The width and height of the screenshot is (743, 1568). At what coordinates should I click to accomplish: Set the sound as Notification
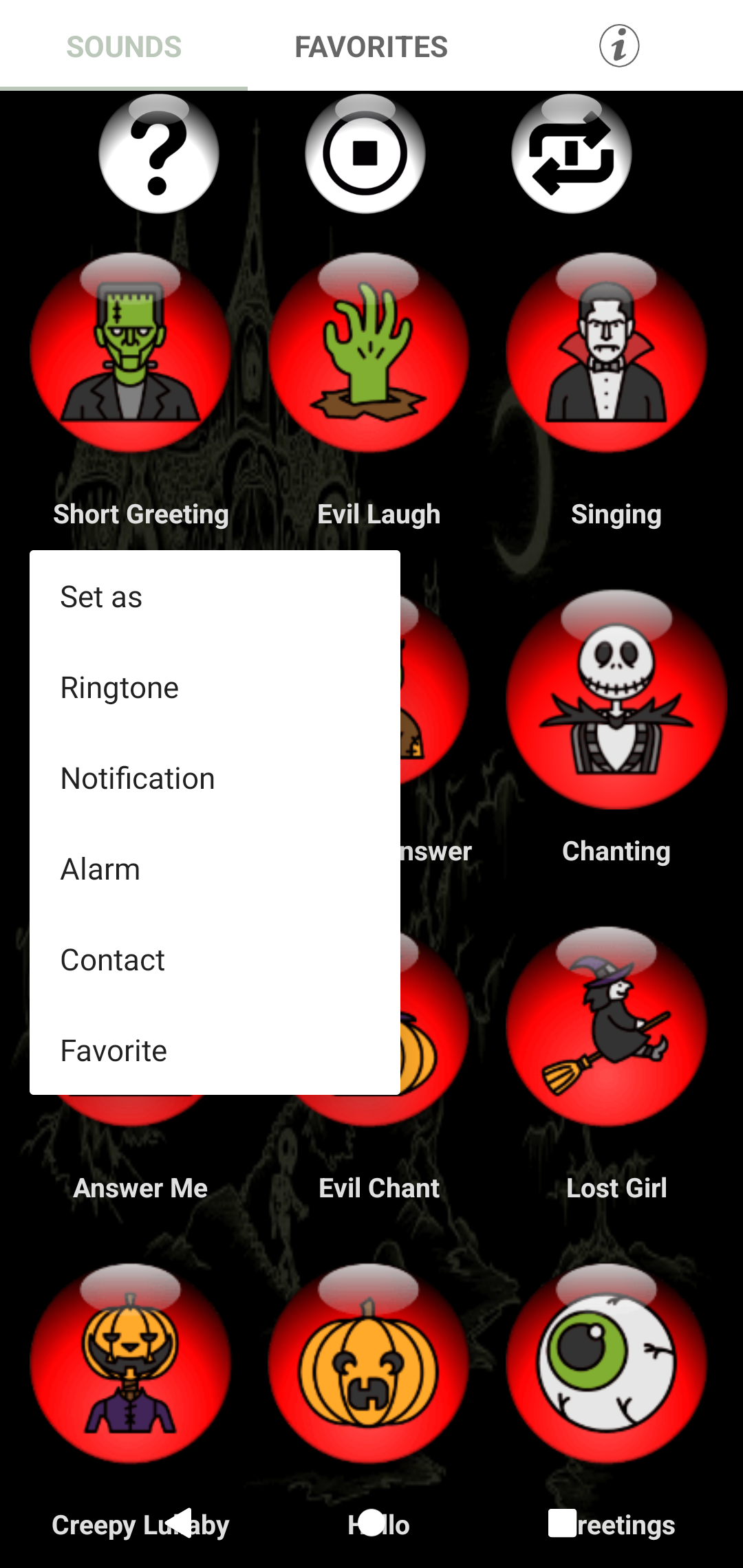click(137, 776)
